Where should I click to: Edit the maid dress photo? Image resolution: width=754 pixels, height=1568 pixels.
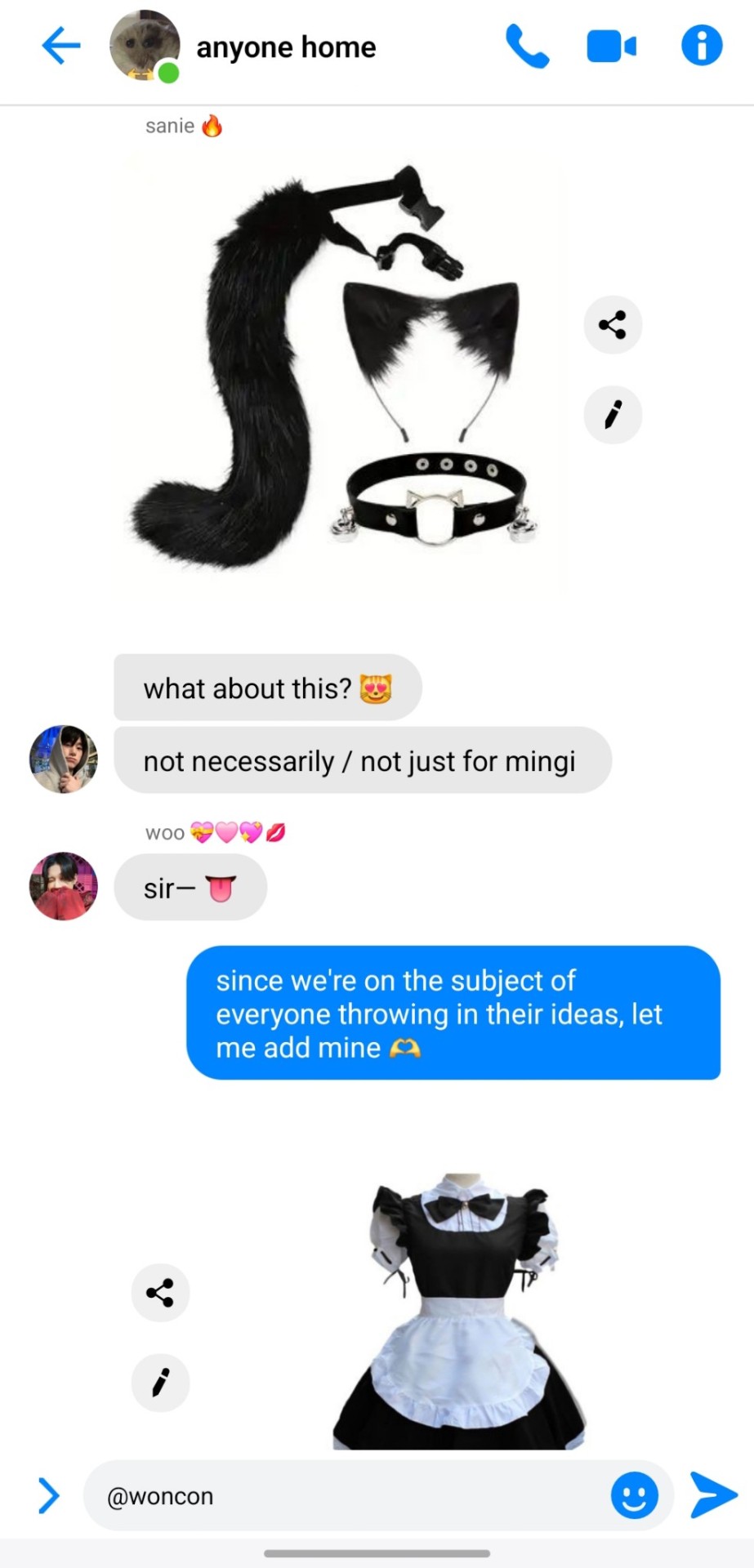pos(160,1383)
